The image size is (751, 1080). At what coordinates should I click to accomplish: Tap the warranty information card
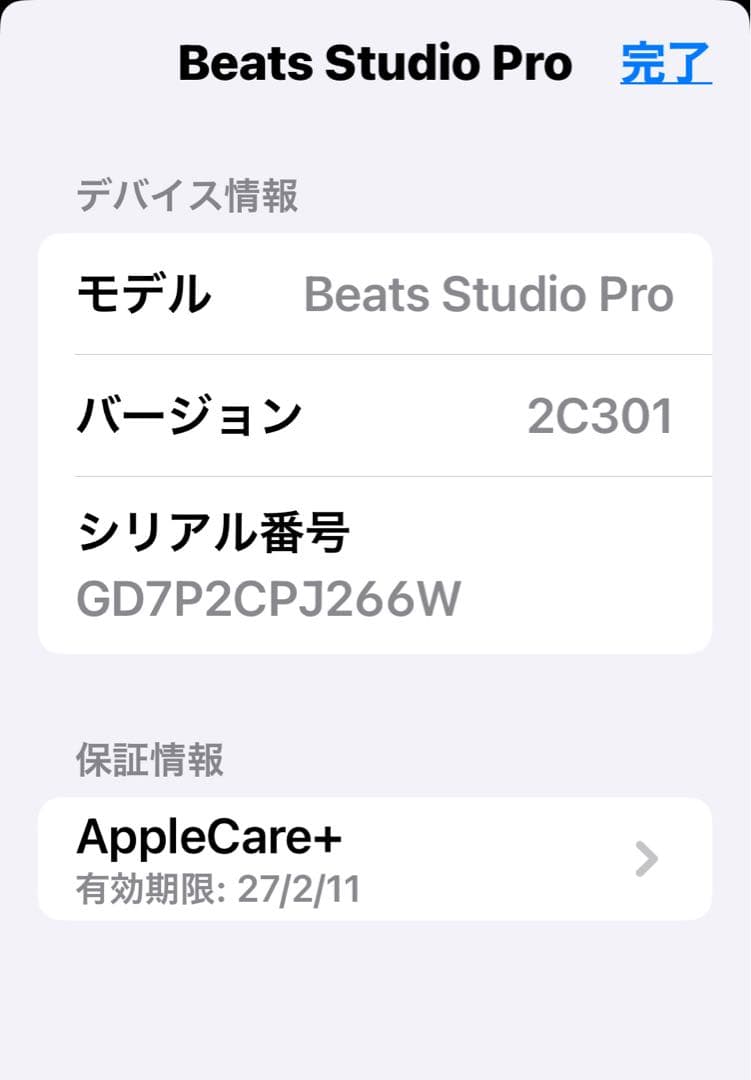pyautogui.click(x=375, y=858)
